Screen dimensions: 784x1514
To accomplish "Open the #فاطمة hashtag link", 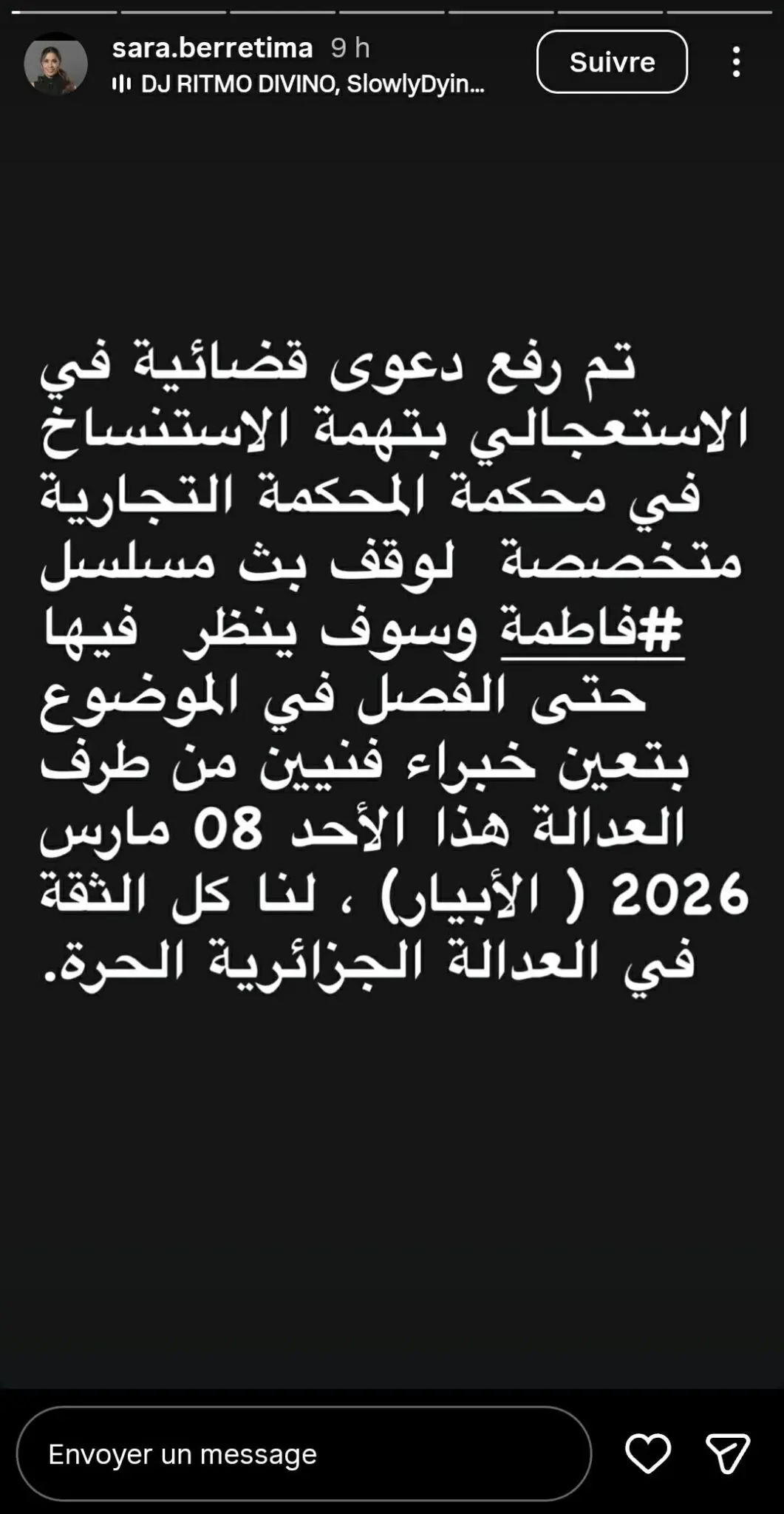I will (592, 630).
